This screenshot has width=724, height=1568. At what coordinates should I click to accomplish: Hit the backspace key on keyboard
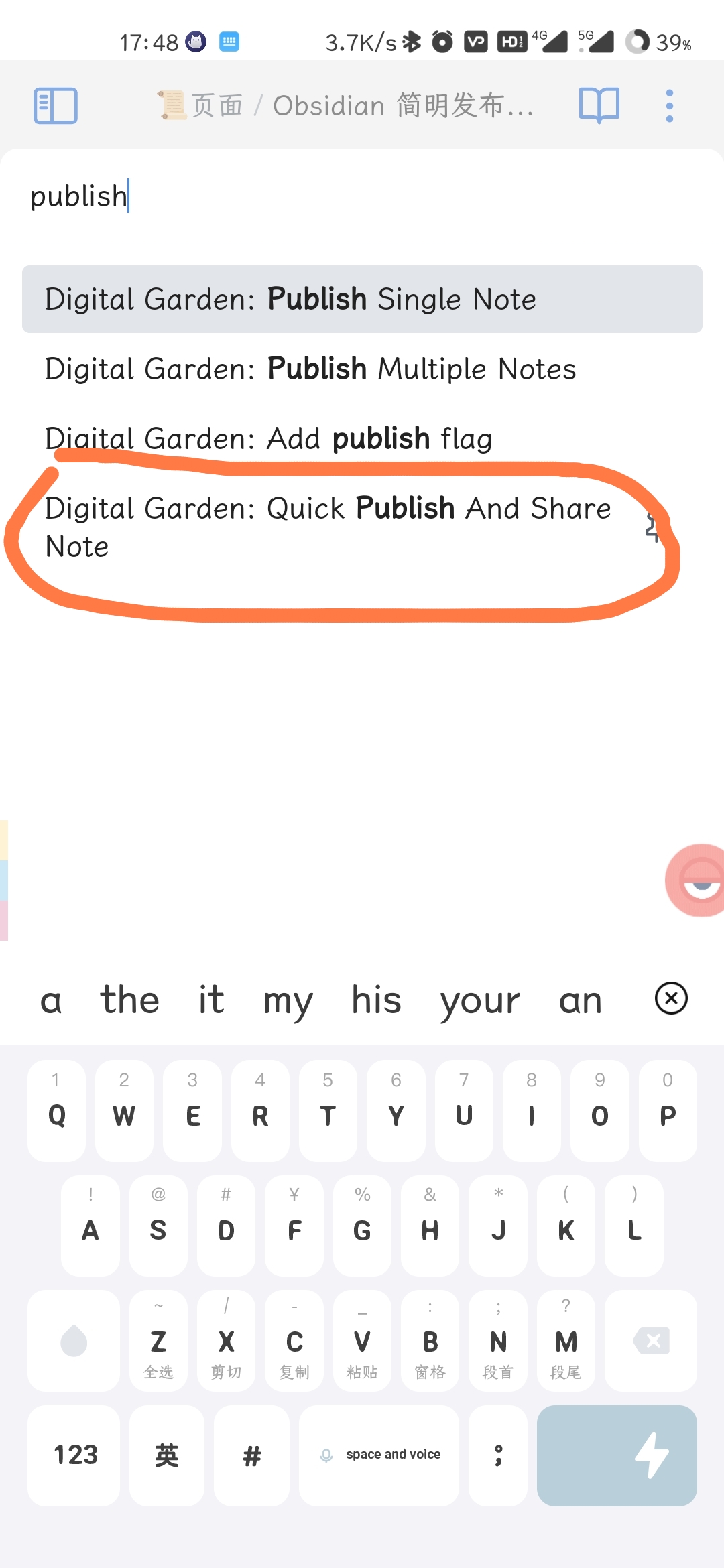tap(651, 1341)
